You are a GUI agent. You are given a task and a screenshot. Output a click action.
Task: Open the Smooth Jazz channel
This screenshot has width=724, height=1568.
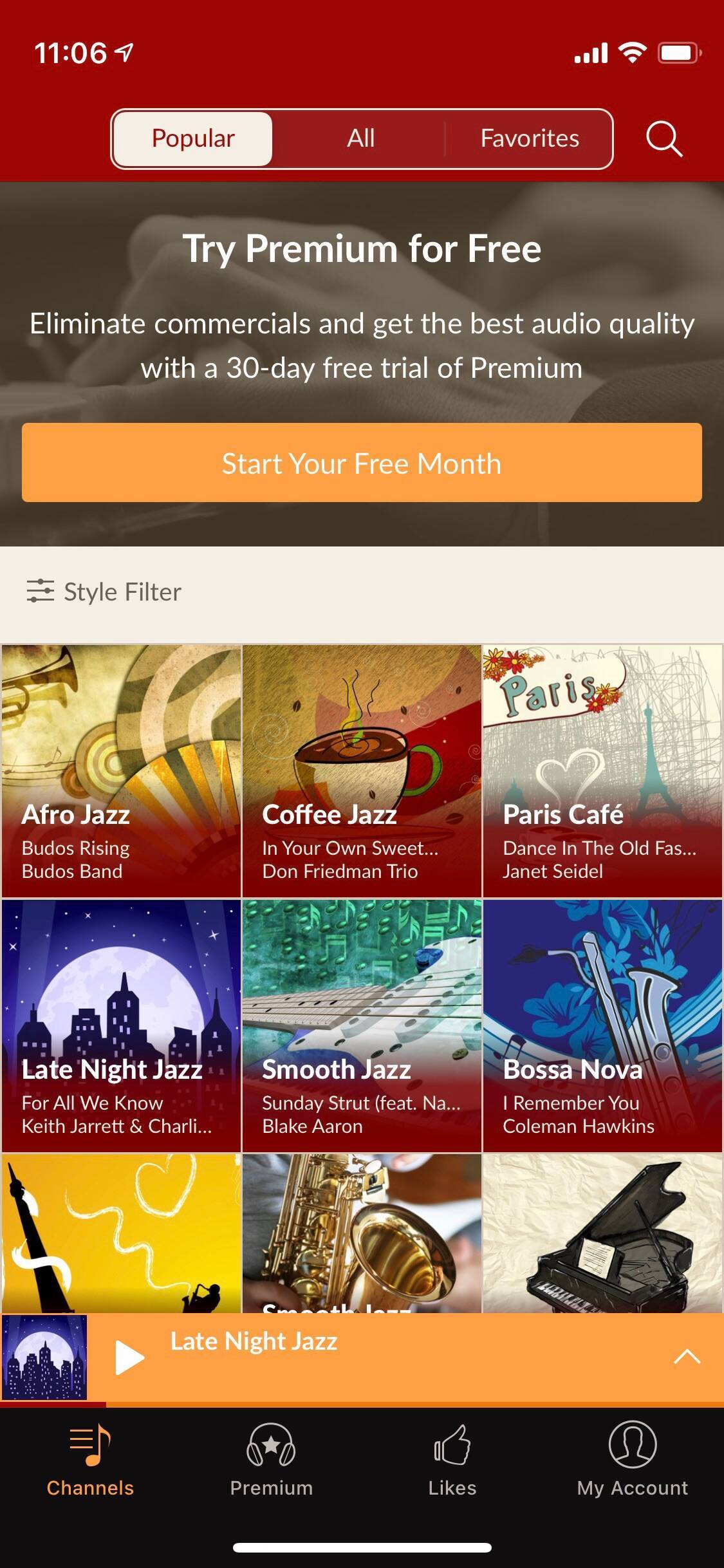[362, 1025]
